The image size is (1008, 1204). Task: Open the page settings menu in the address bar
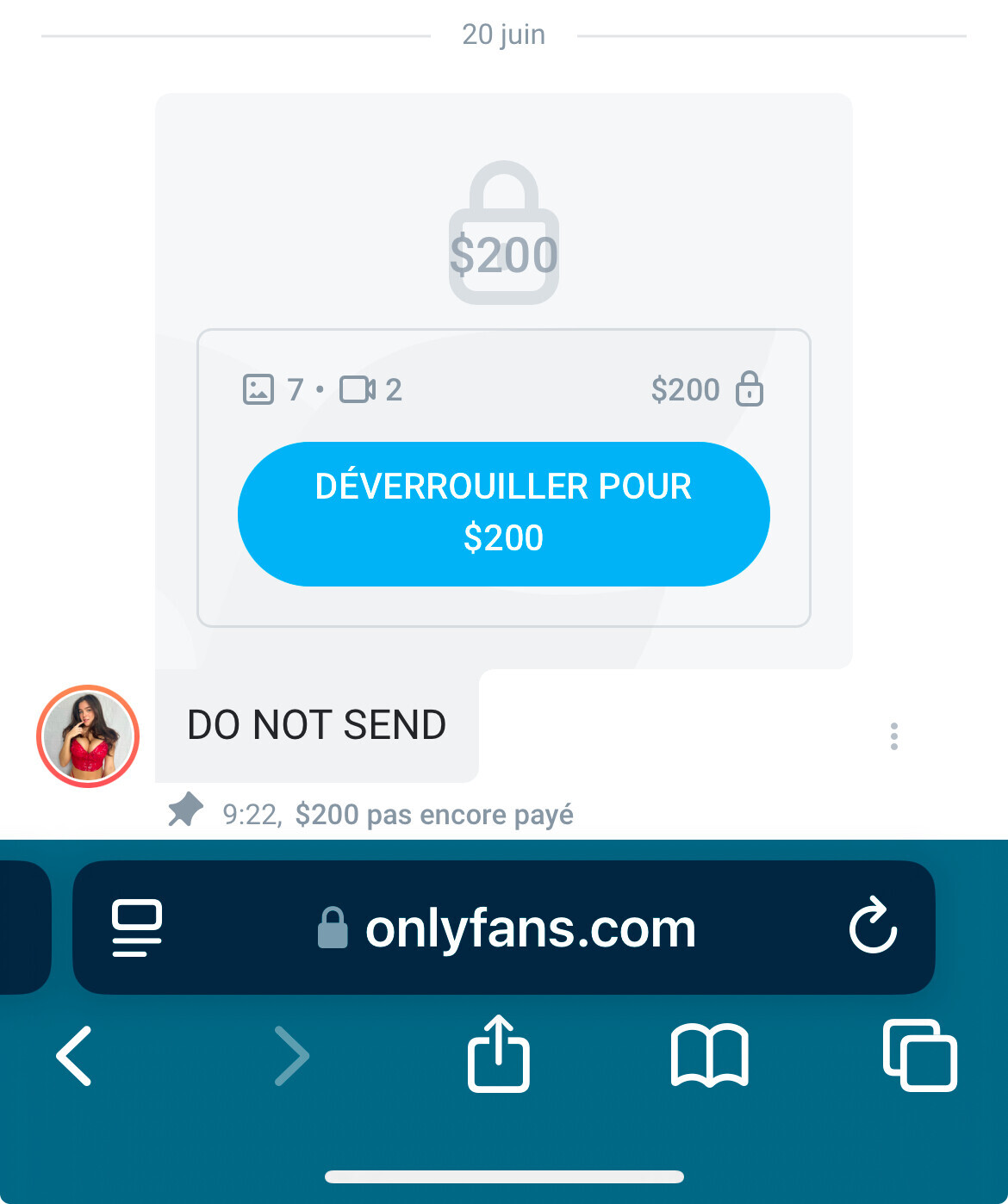pos(137,928)
